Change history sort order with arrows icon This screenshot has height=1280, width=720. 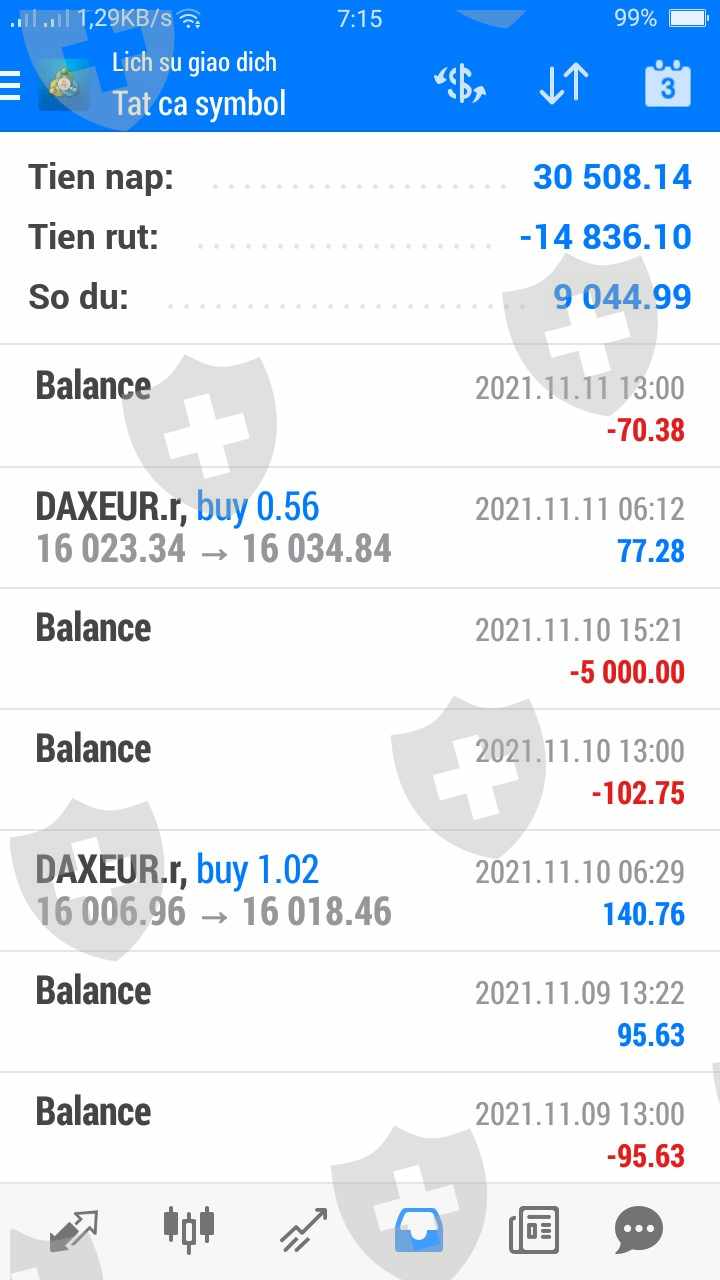click(x=563, y=84)
